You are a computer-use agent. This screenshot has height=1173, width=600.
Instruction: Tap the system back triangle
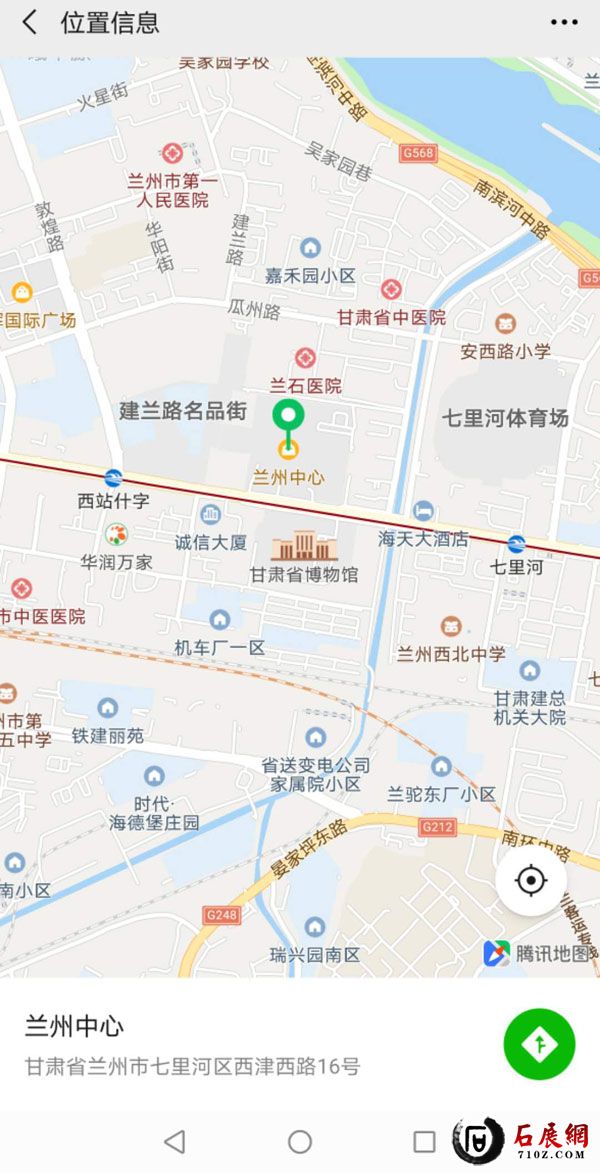coord(175,1141)
